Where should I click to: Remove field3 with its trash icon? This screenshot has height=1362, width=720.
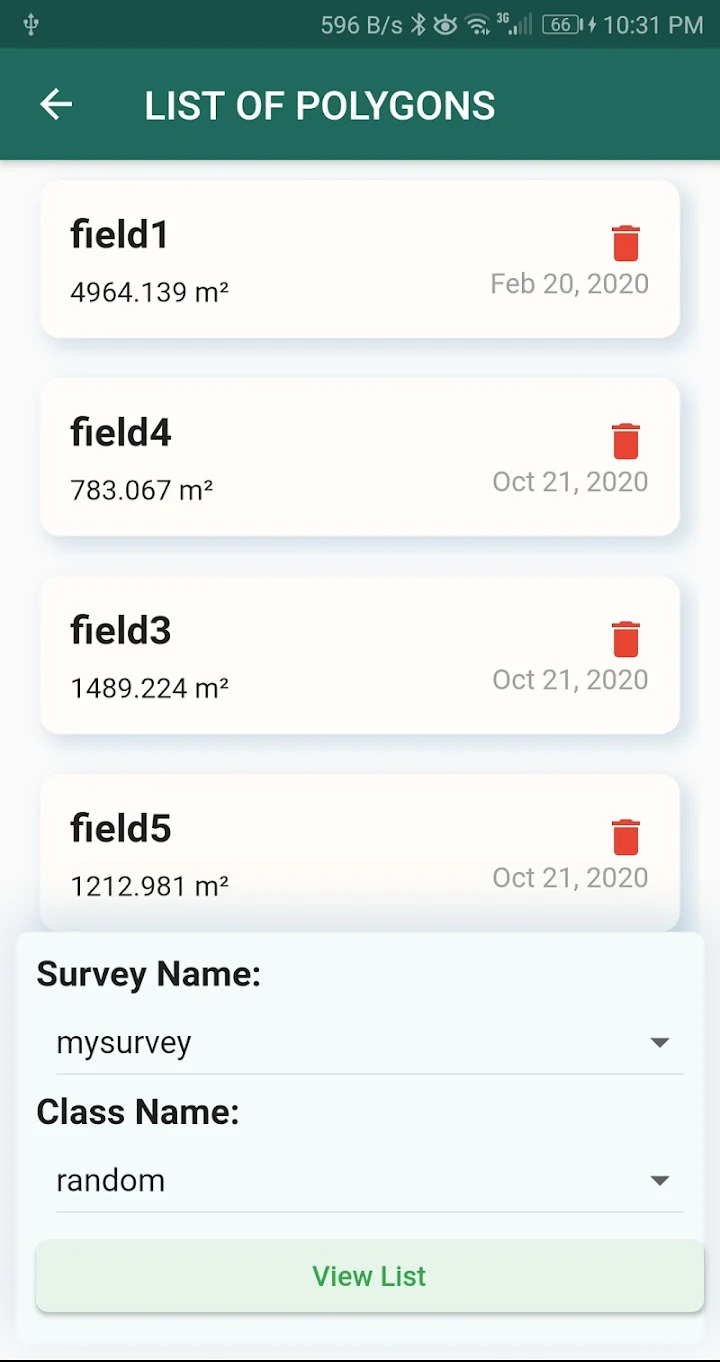click(625, 639)
